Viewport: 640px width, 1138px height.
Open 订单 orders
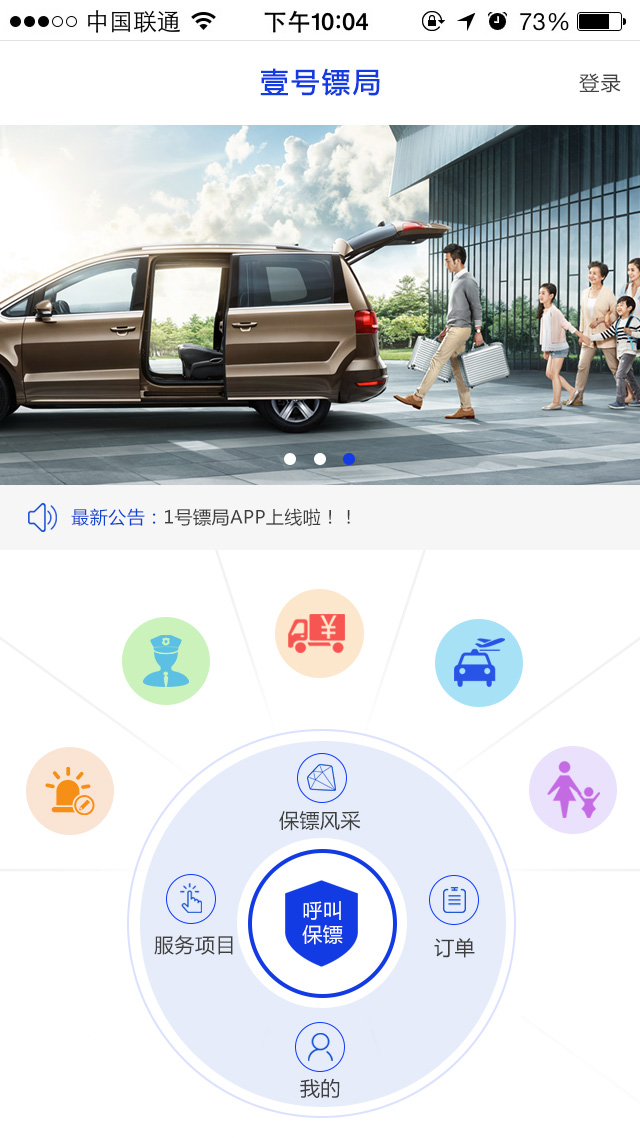tap(454, 916)
